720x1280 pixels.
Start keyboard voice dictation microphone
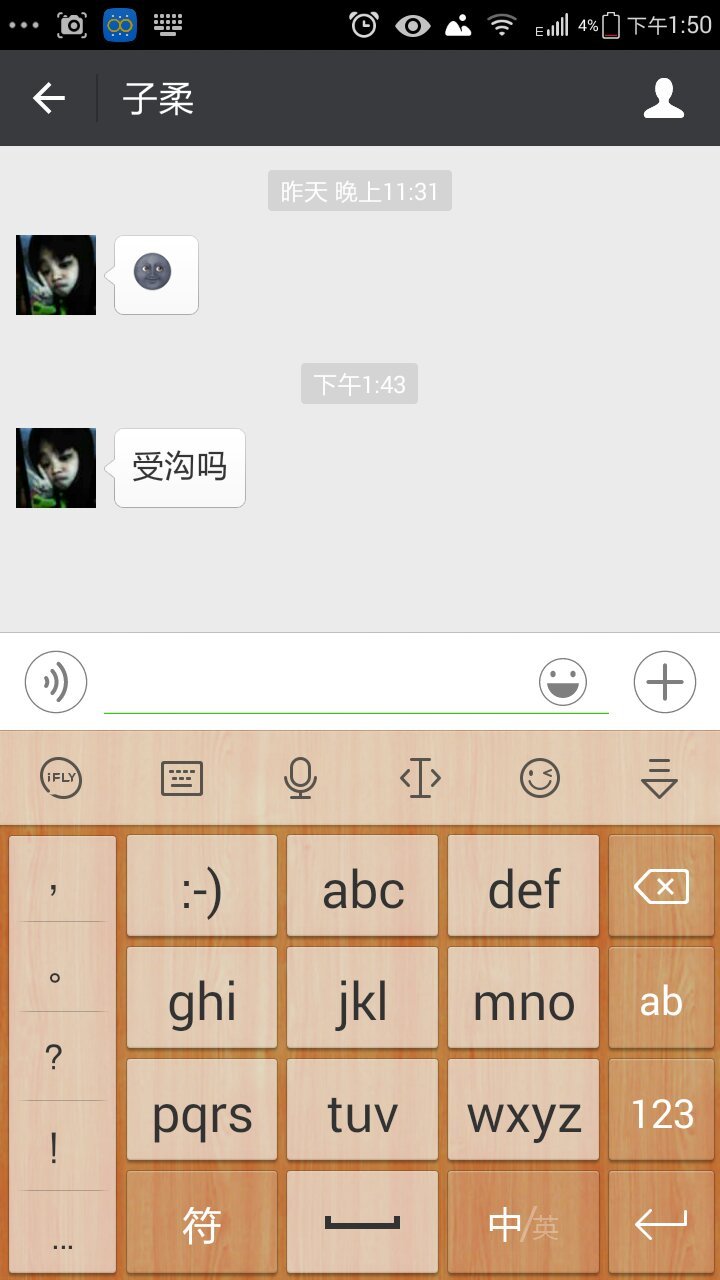300,778
